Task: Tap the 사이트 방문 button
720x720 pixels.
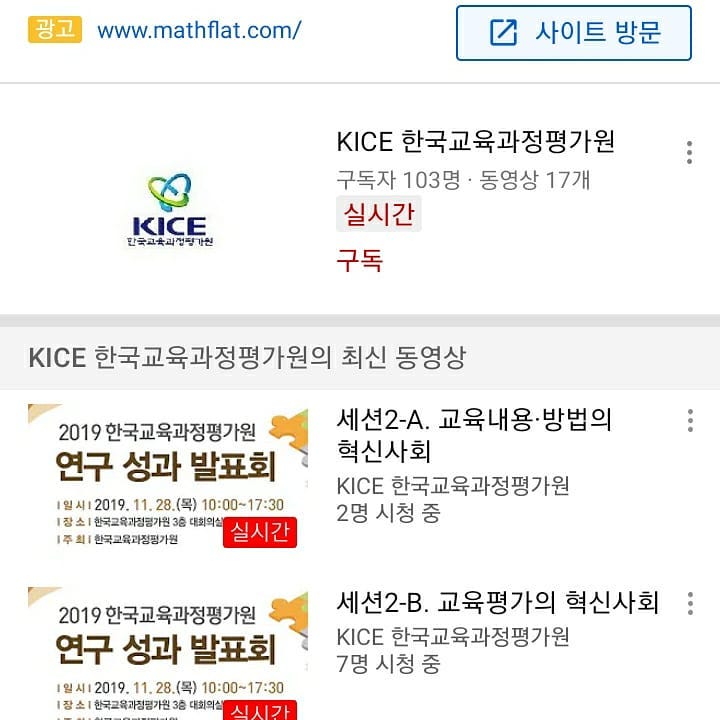Action: (573, 33)
